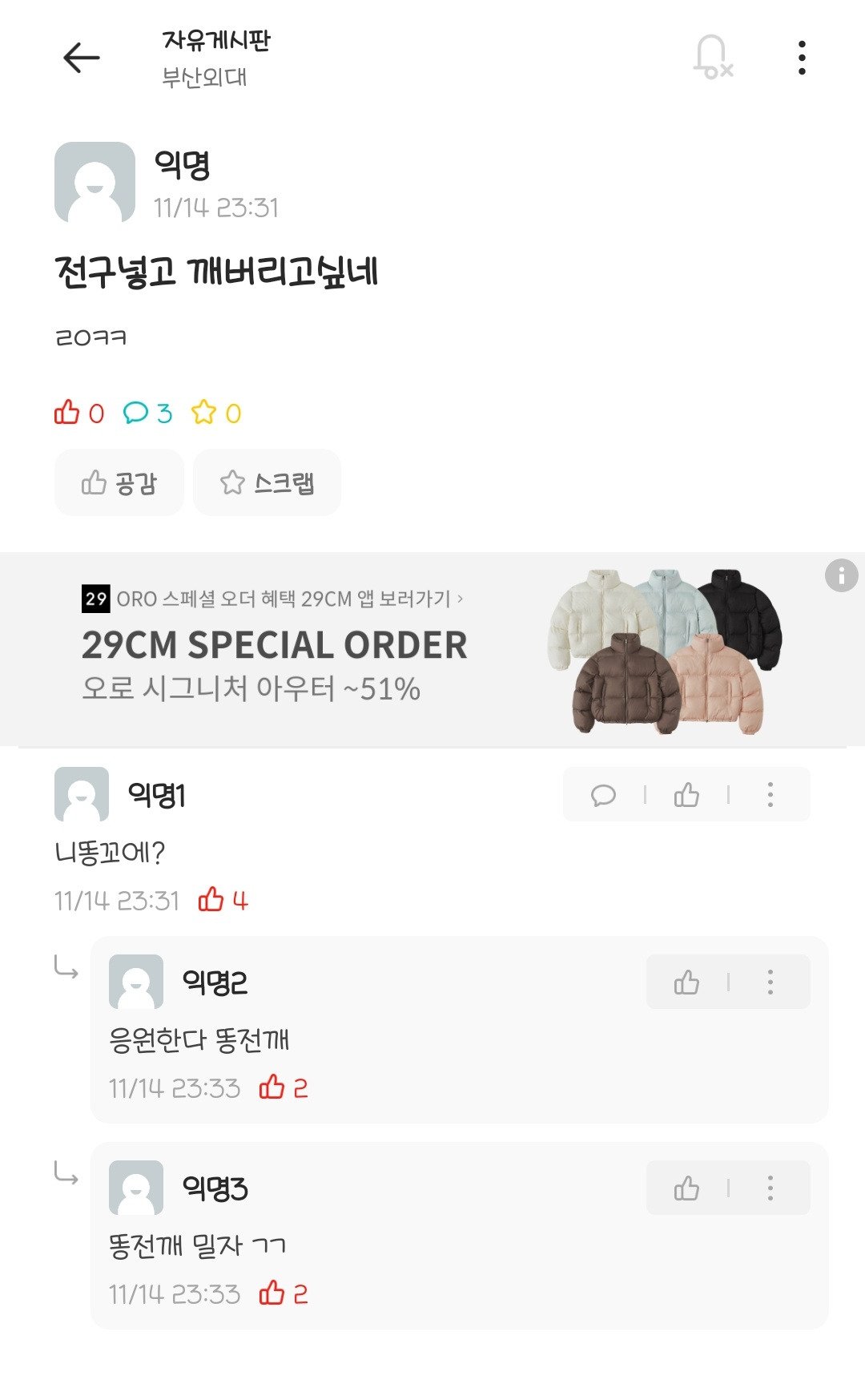Tap the 공감 button on the post
The width and height of the screenshot is (865, 1400).
tap(119, 482)
